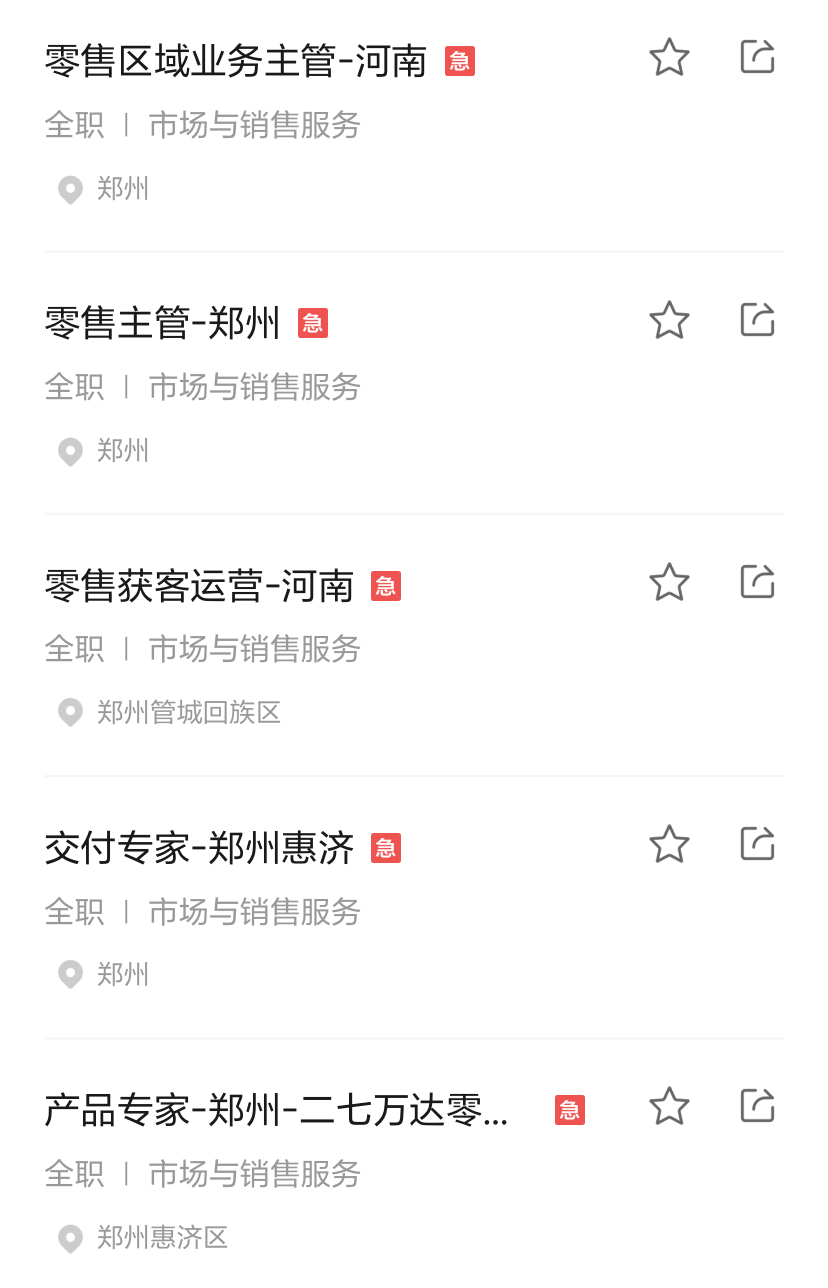The height and width of the screenshot is (1288, 828).
Task: Open the 零售主管-郑州 job listing
Action: tap(163, 323)
